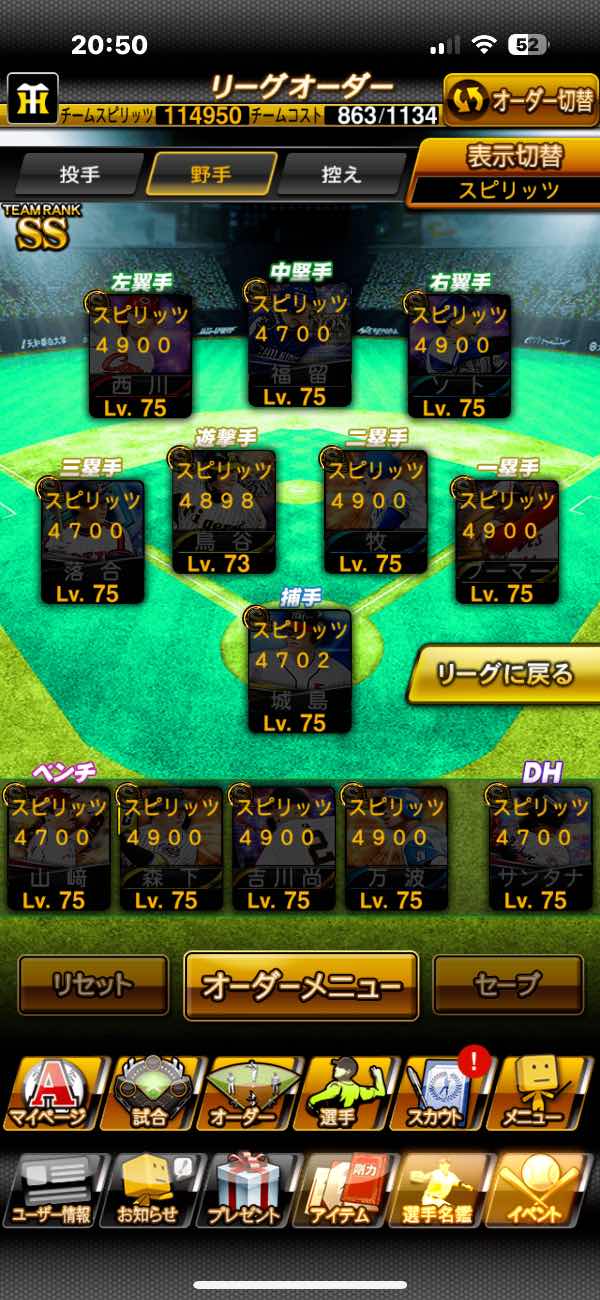This screenshot has height=1300, width=600.
Task: Select bench player 森下 card
Action: [172, 848]
